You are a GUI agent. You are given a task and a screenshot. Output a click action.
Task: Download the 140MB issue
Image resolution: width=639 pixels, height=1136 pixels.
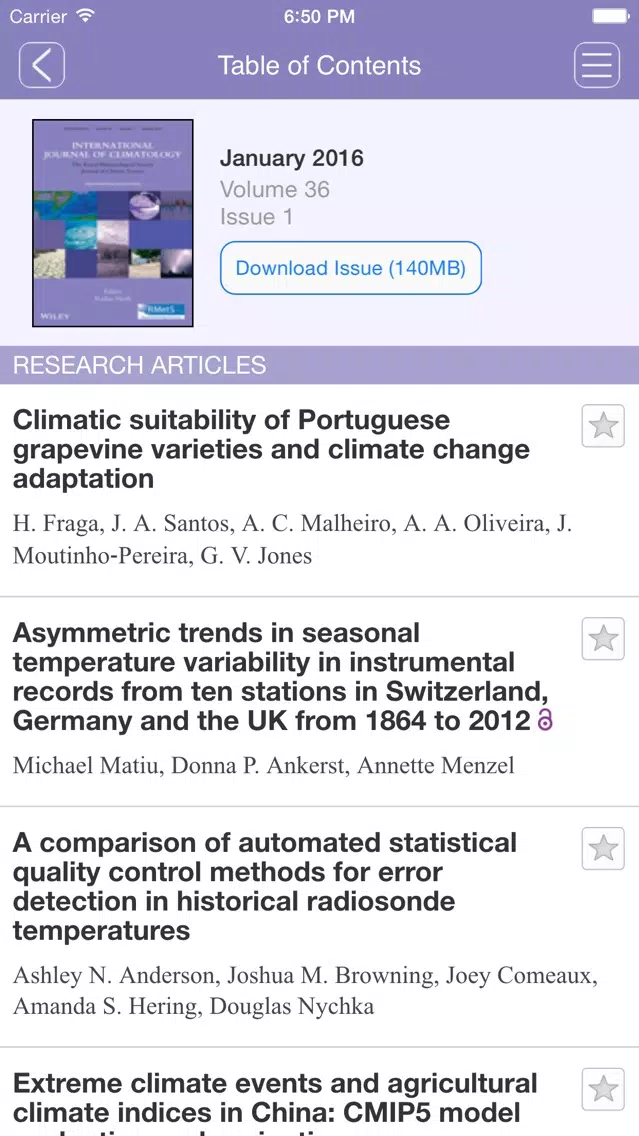[351, 268]
